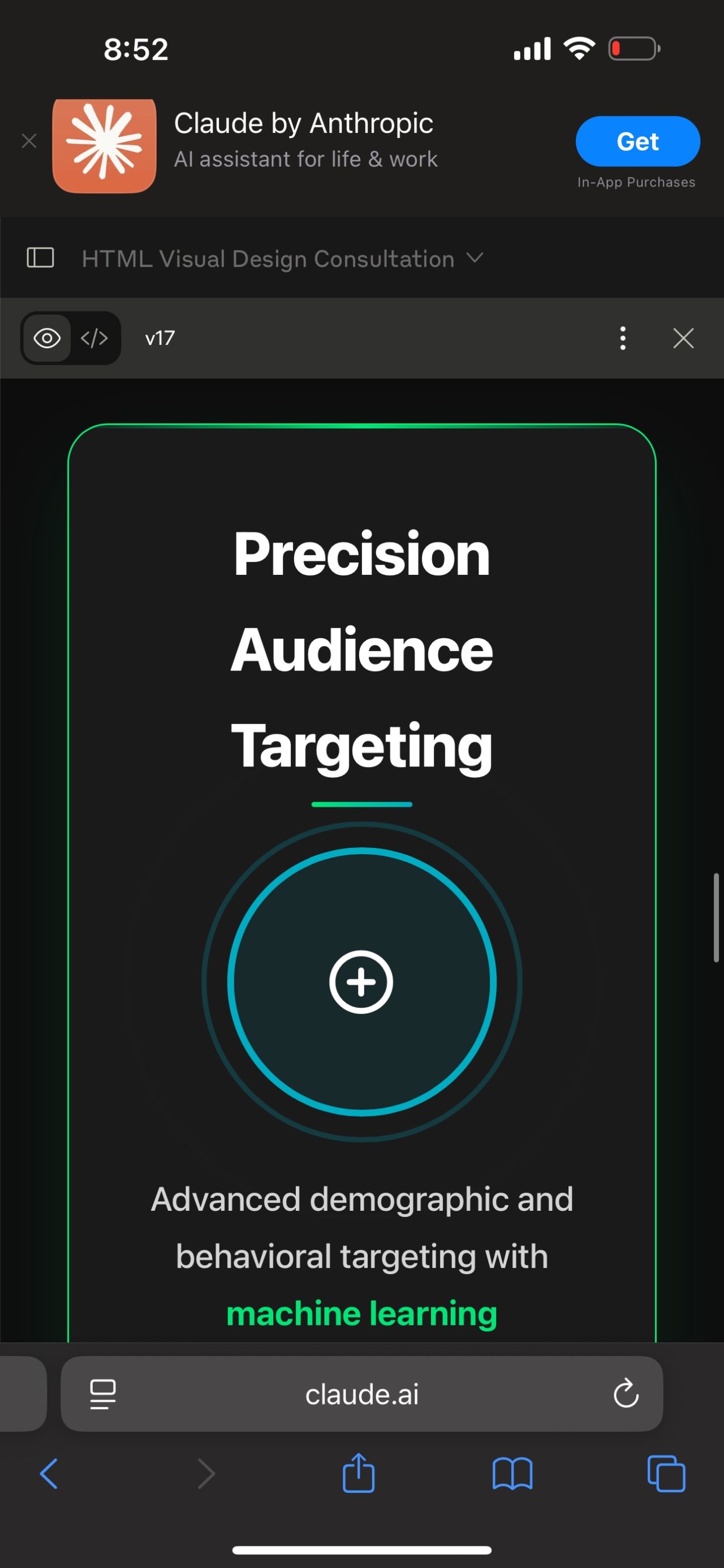Show all open tabs
724x1568 pixels.
(x=666, y=1474)
